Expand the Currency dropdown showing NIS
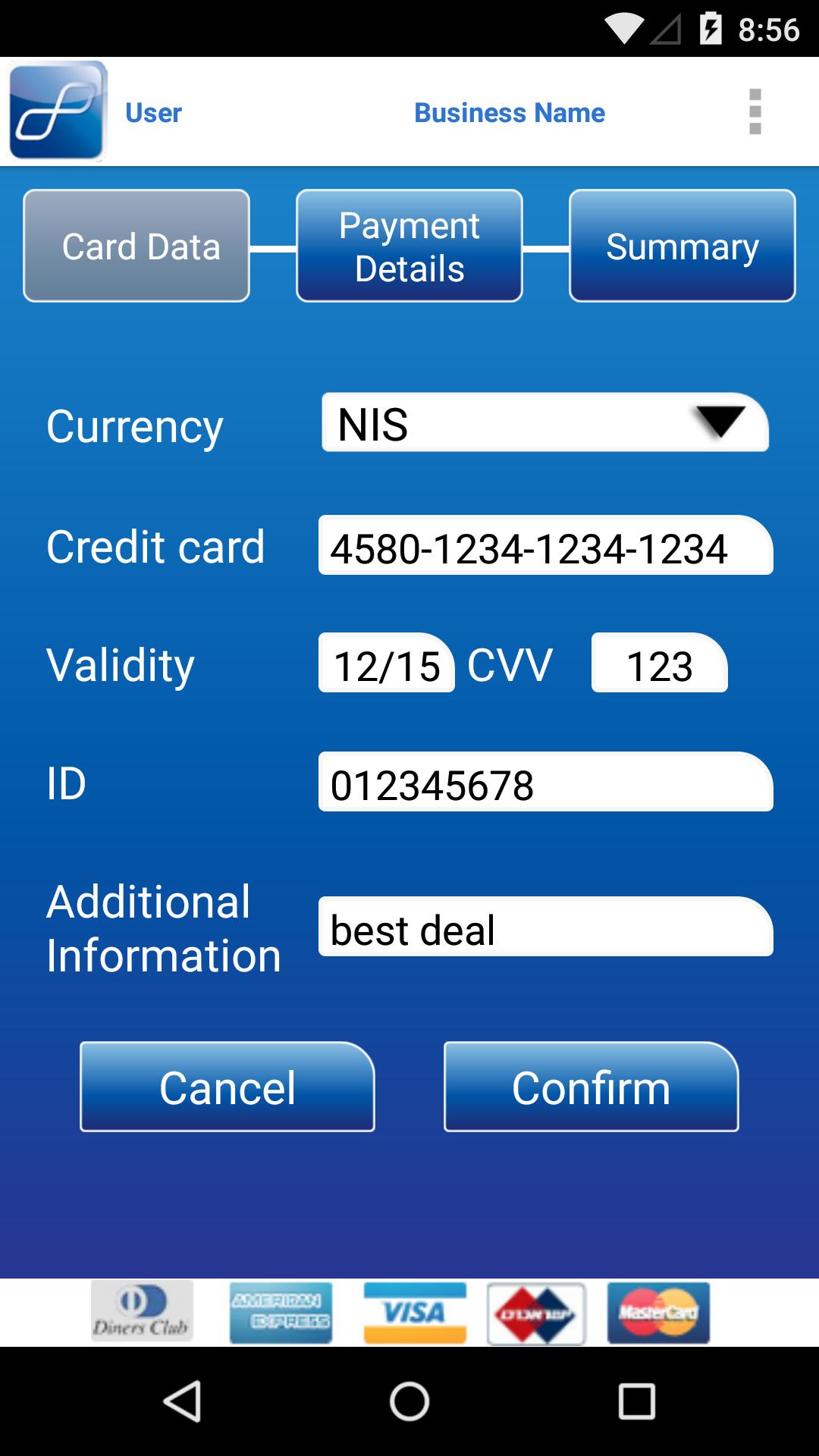This screenshot has height=1456, width=819. coord(544,423)
